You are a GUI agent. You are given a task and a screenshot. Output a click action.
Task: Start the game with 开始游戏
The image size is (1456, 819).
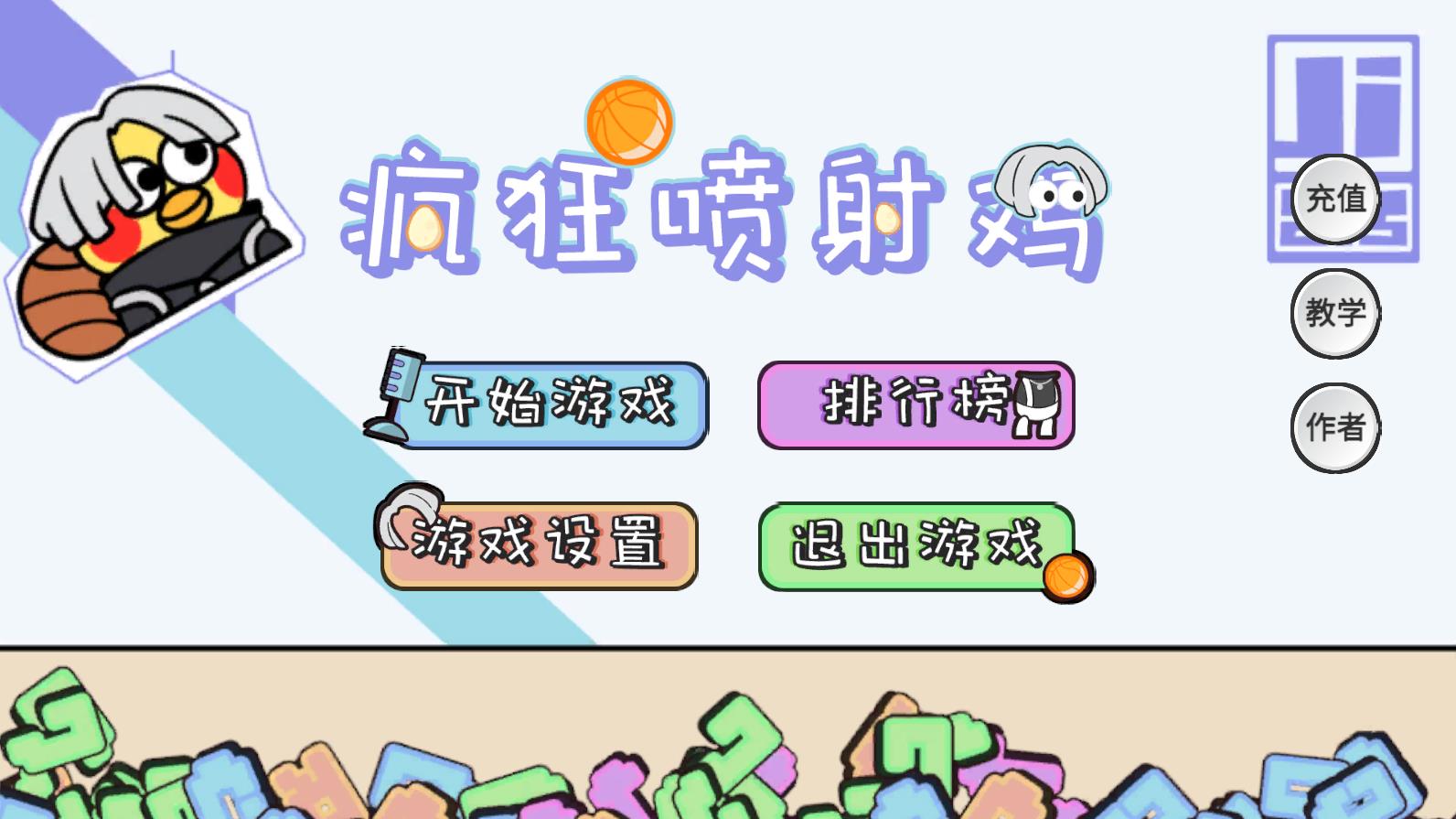click(551, 404)
